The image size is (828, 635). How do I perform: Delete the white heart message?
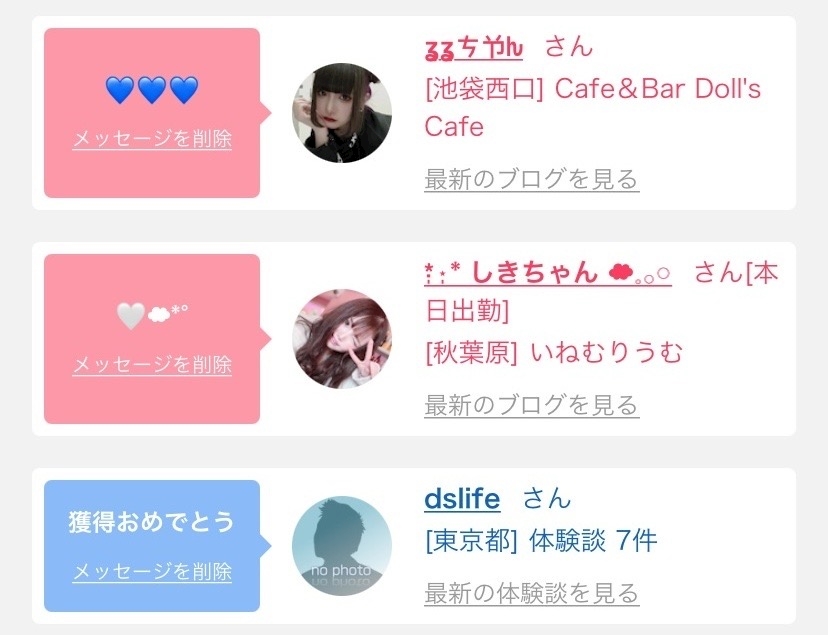152,365
